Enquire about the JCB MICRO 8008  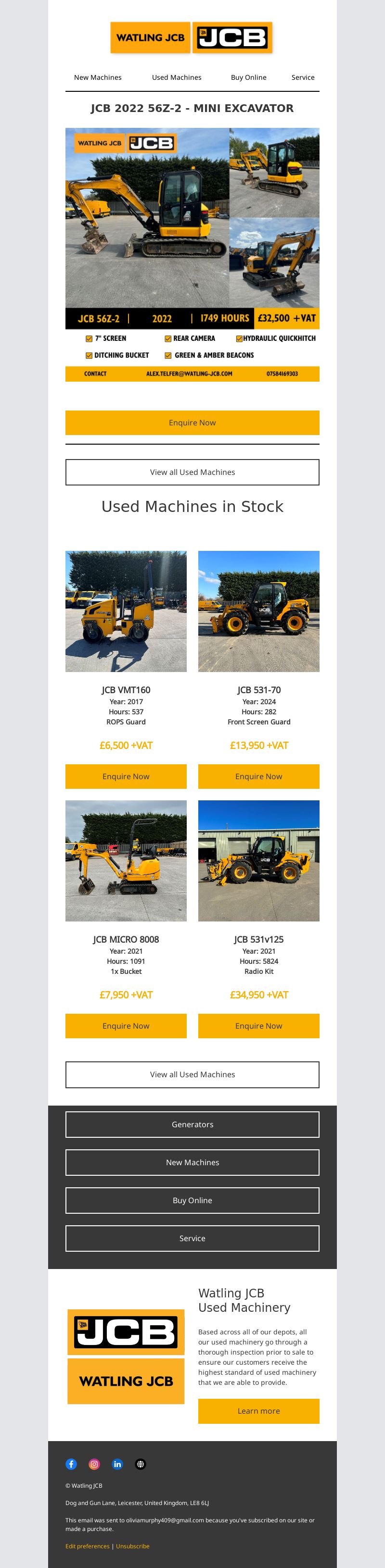pyautogui.click(x=126, y=1026)
